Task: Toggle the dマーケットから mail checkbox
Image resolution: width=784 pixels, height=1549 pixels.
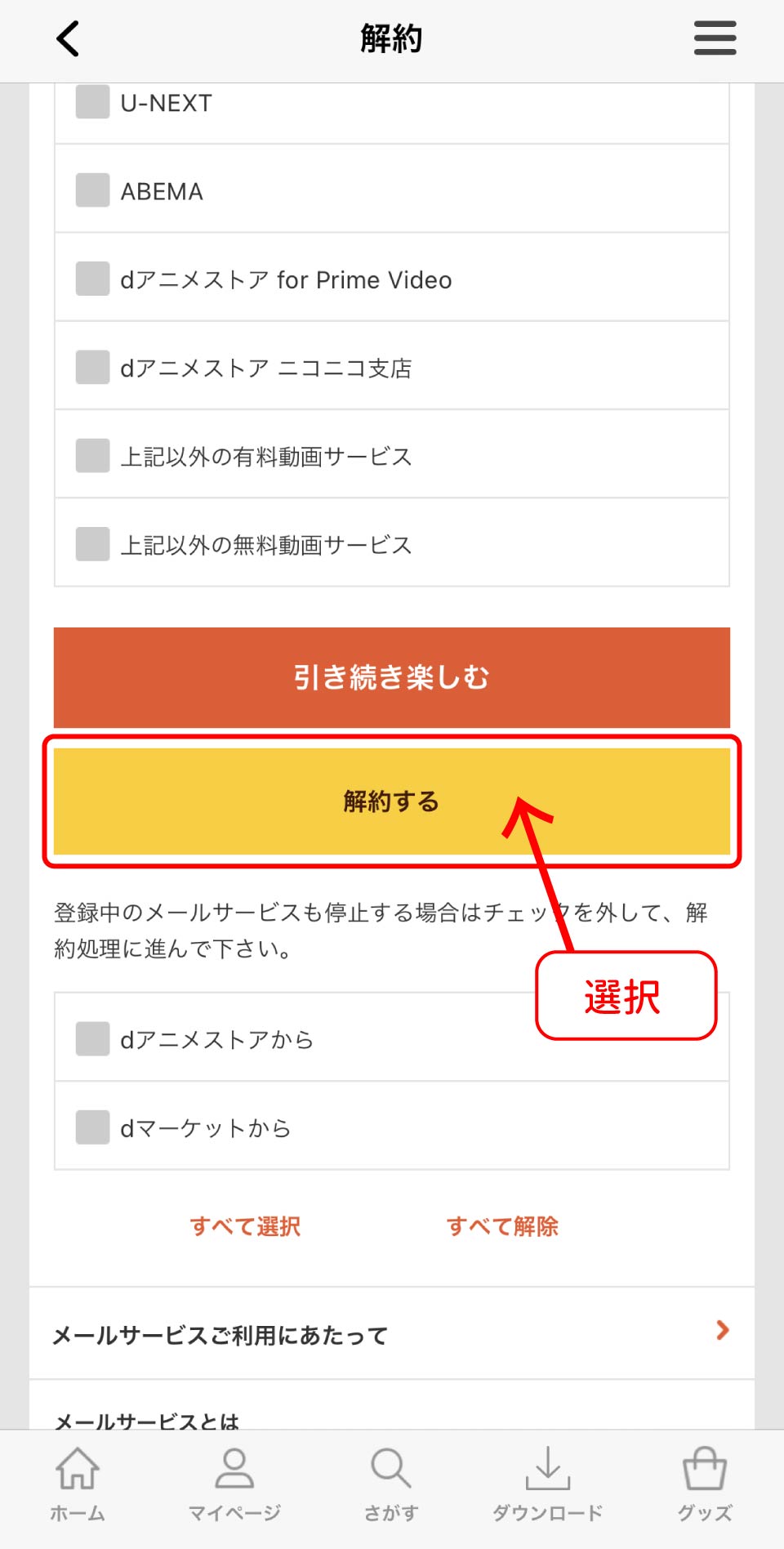Action: pyautogui.click(x=92, y=1127)
